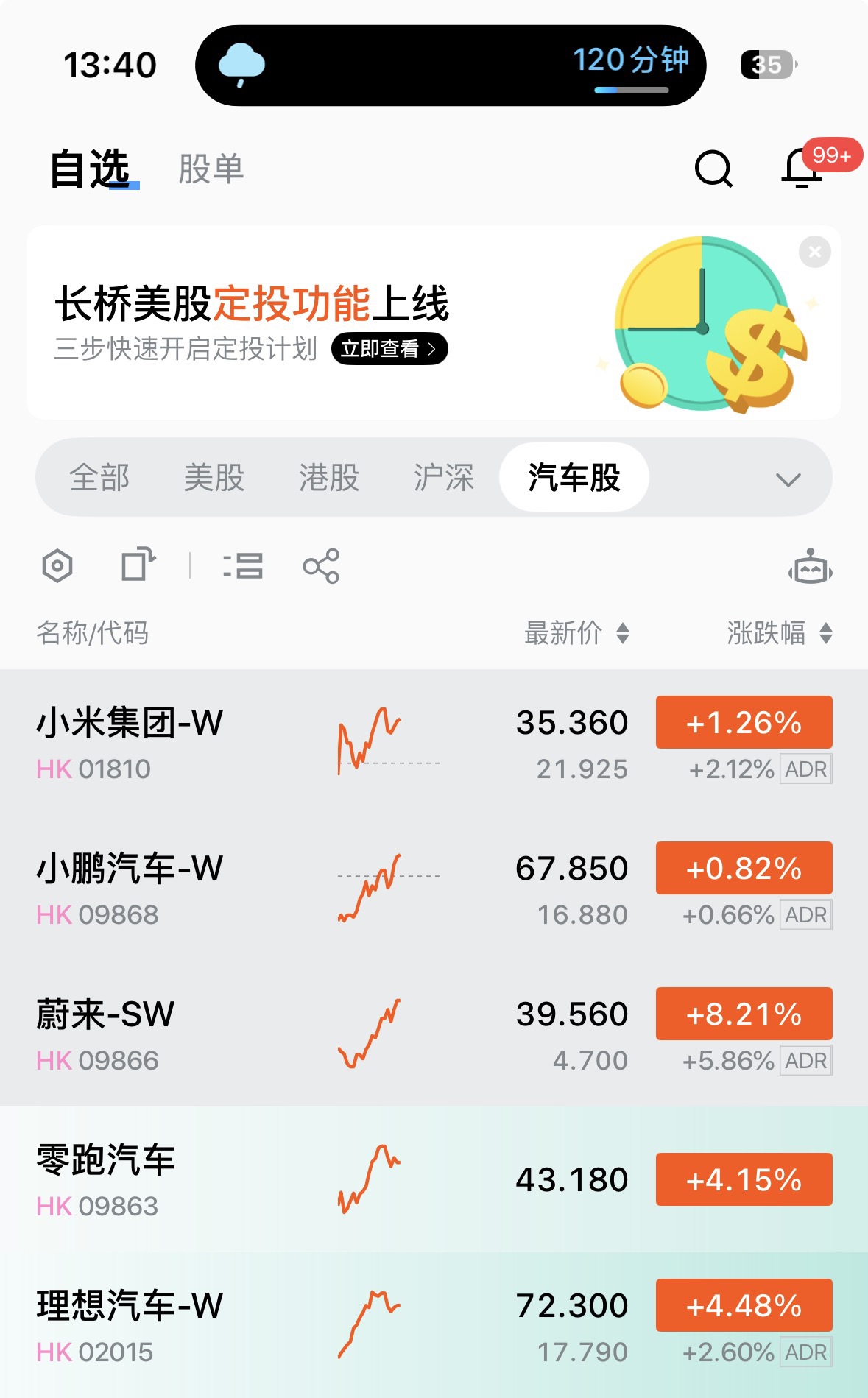Sort by 涨跌幅

(x=779, y=633)
